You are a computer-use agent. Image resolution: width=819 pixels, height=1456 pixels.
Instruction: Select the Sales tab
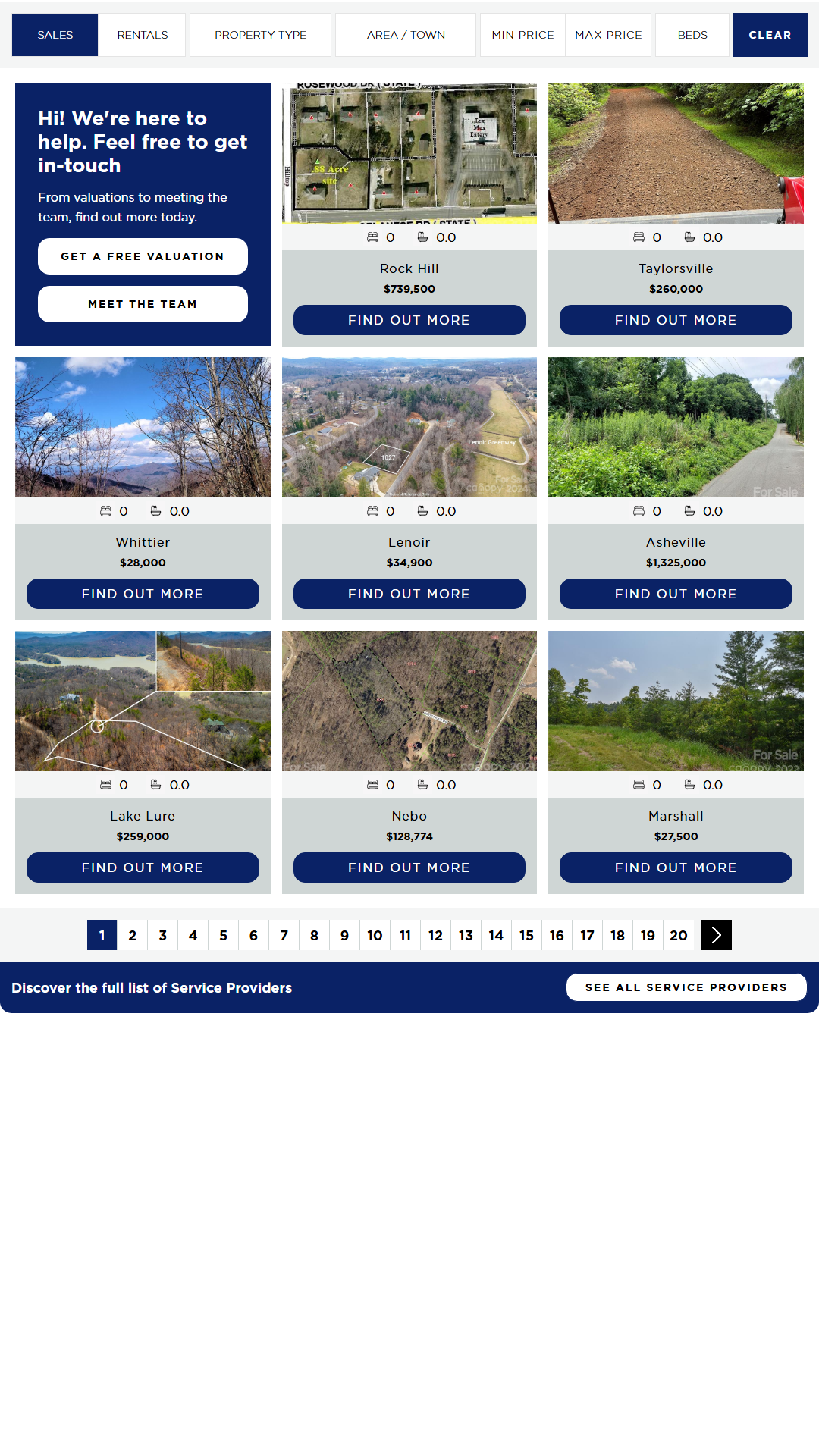pos(55,35)
